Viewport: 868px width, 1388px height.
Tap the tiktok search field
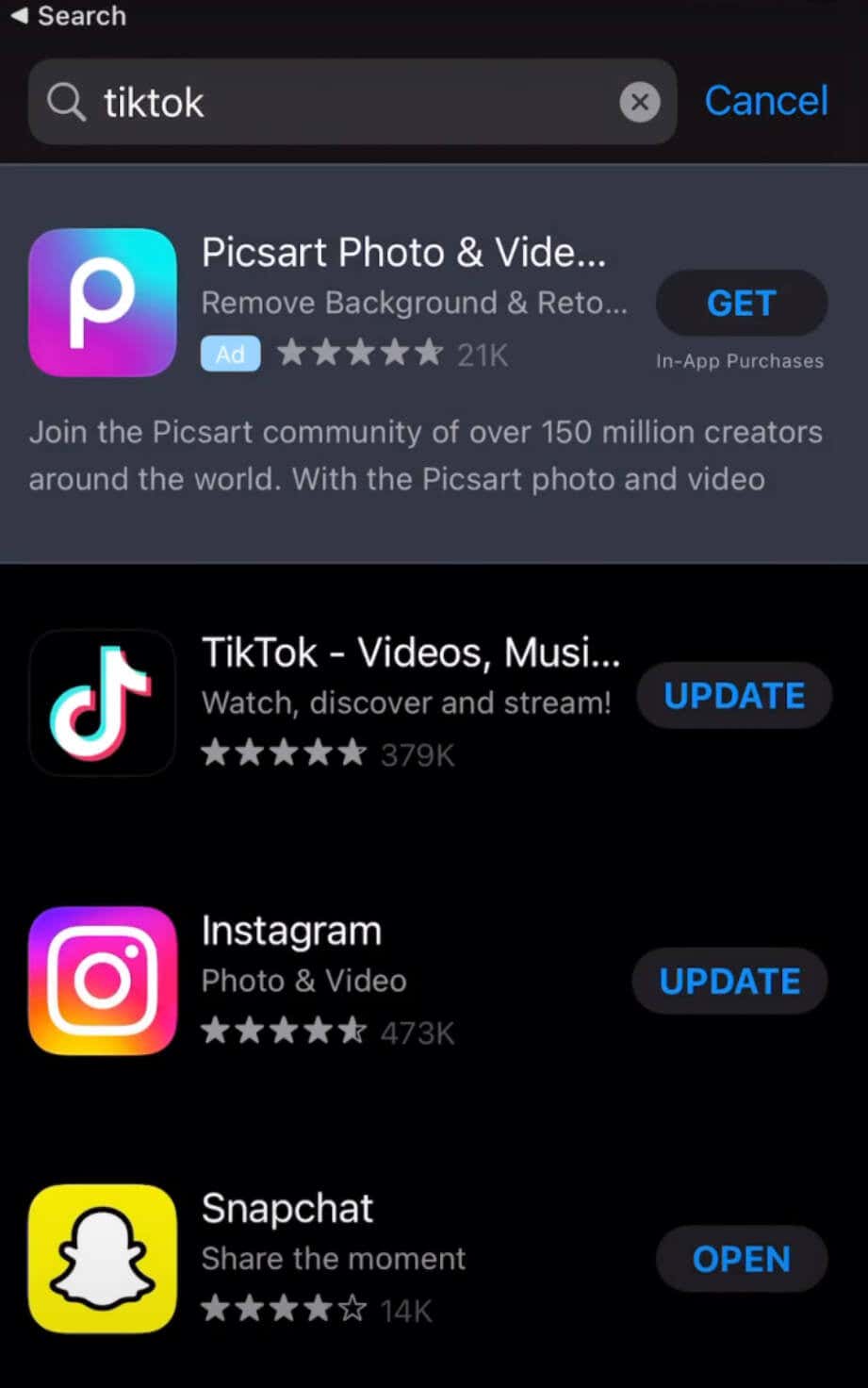point(349,102)
